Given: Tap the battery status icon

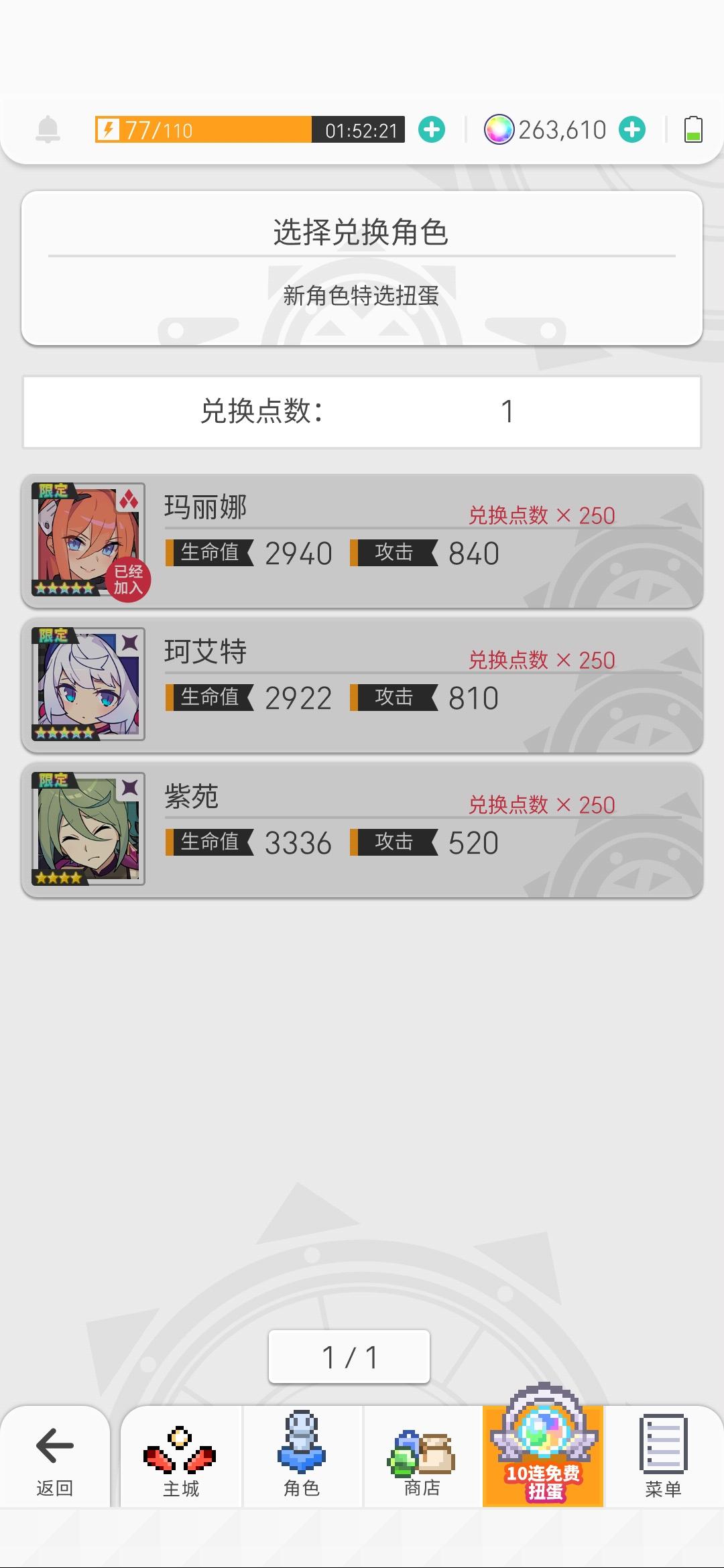Looking at the screenshot, I should coord(694,129).
